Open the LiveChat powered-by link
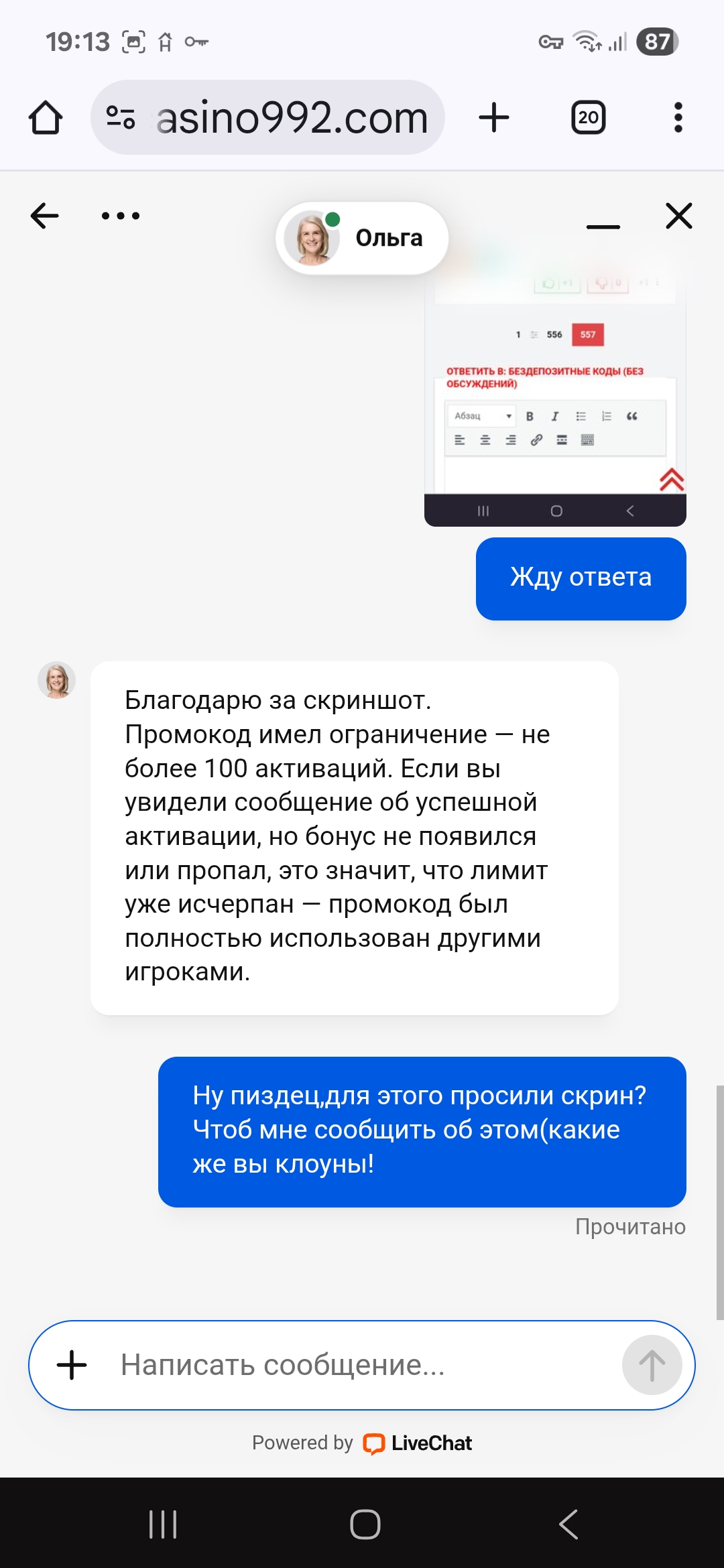The width and height of the screenshot is (724, 1568). click(416, 1443)
